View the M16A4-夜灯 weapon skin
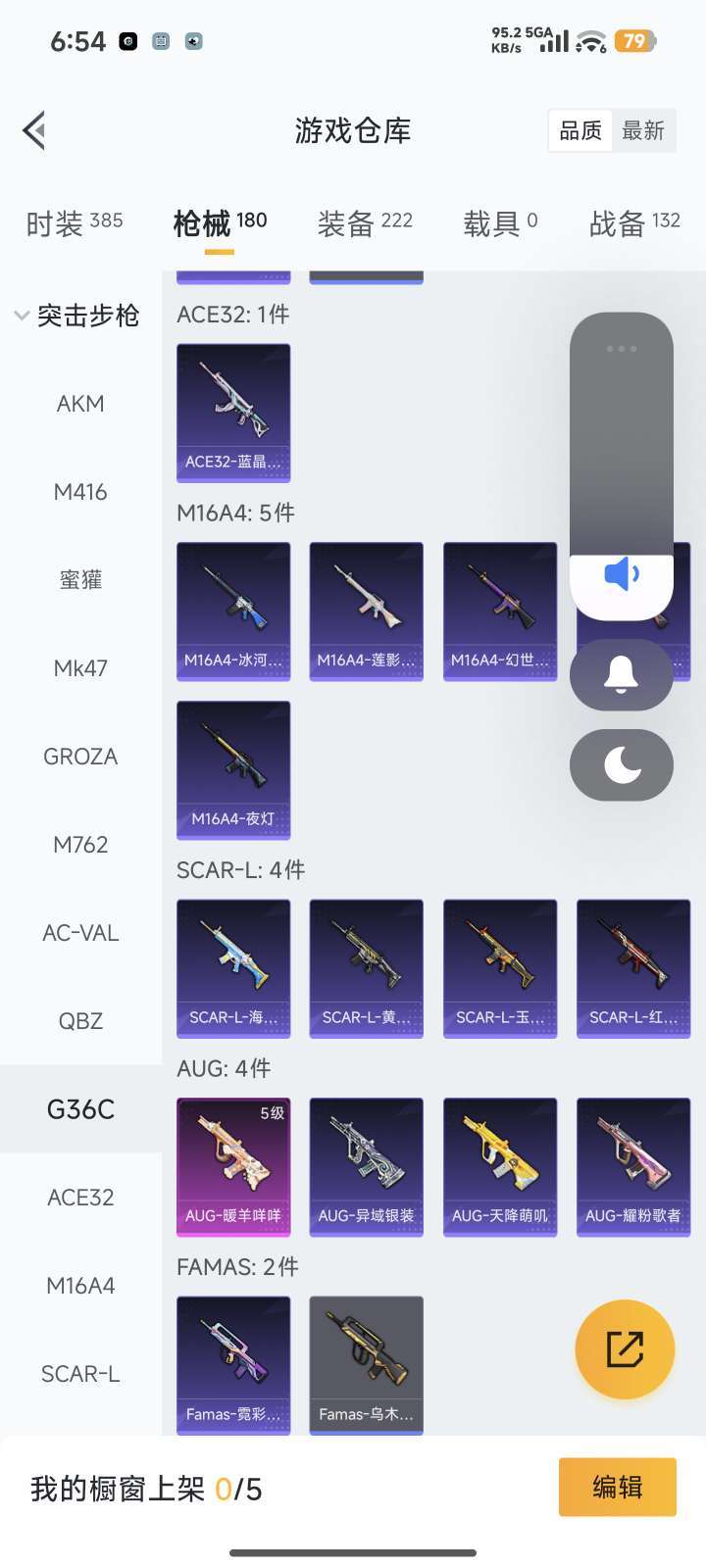706x1568 pixels. (232, 771)
